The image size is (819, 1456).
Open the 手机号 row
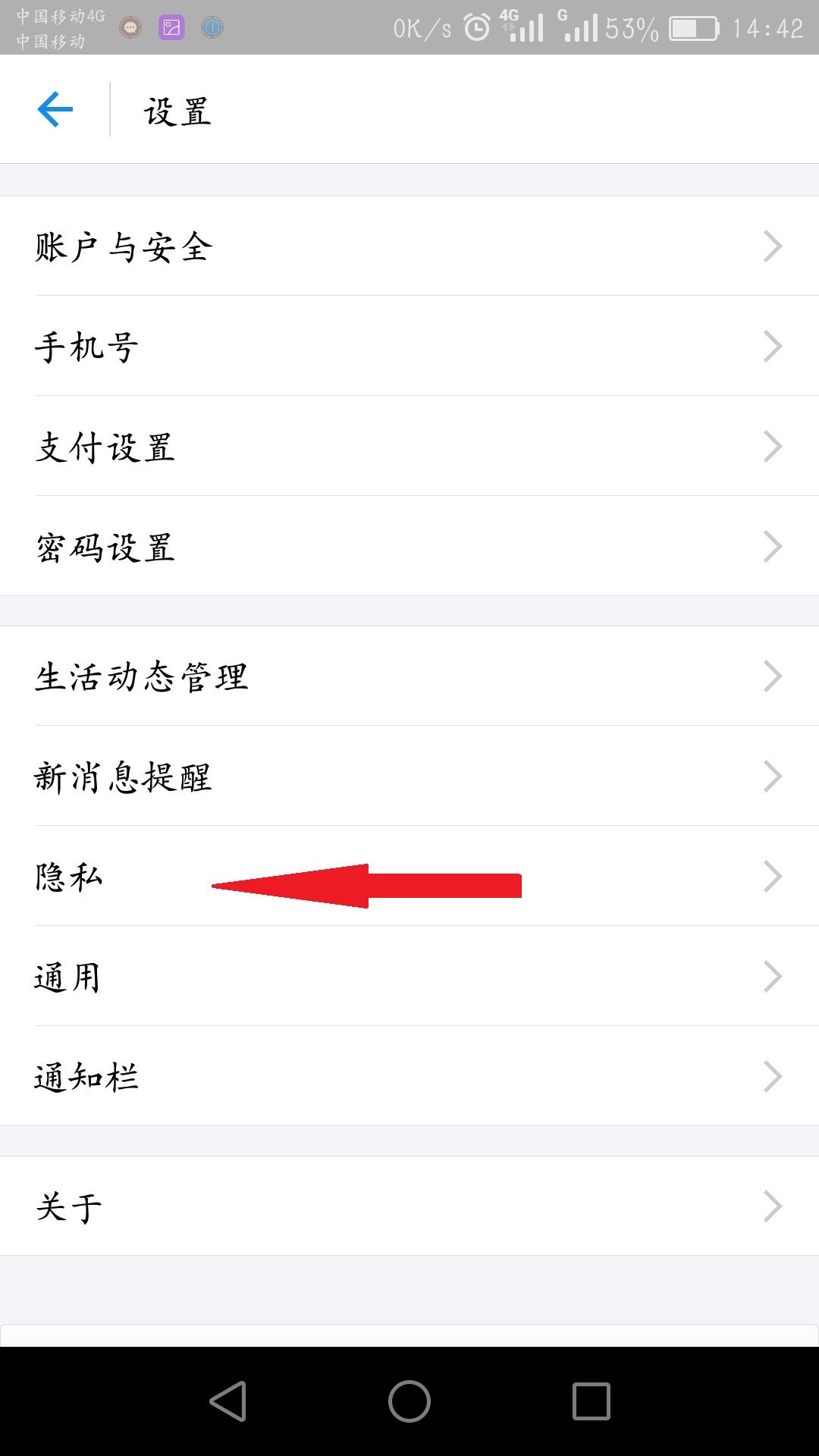click(409, 346)
